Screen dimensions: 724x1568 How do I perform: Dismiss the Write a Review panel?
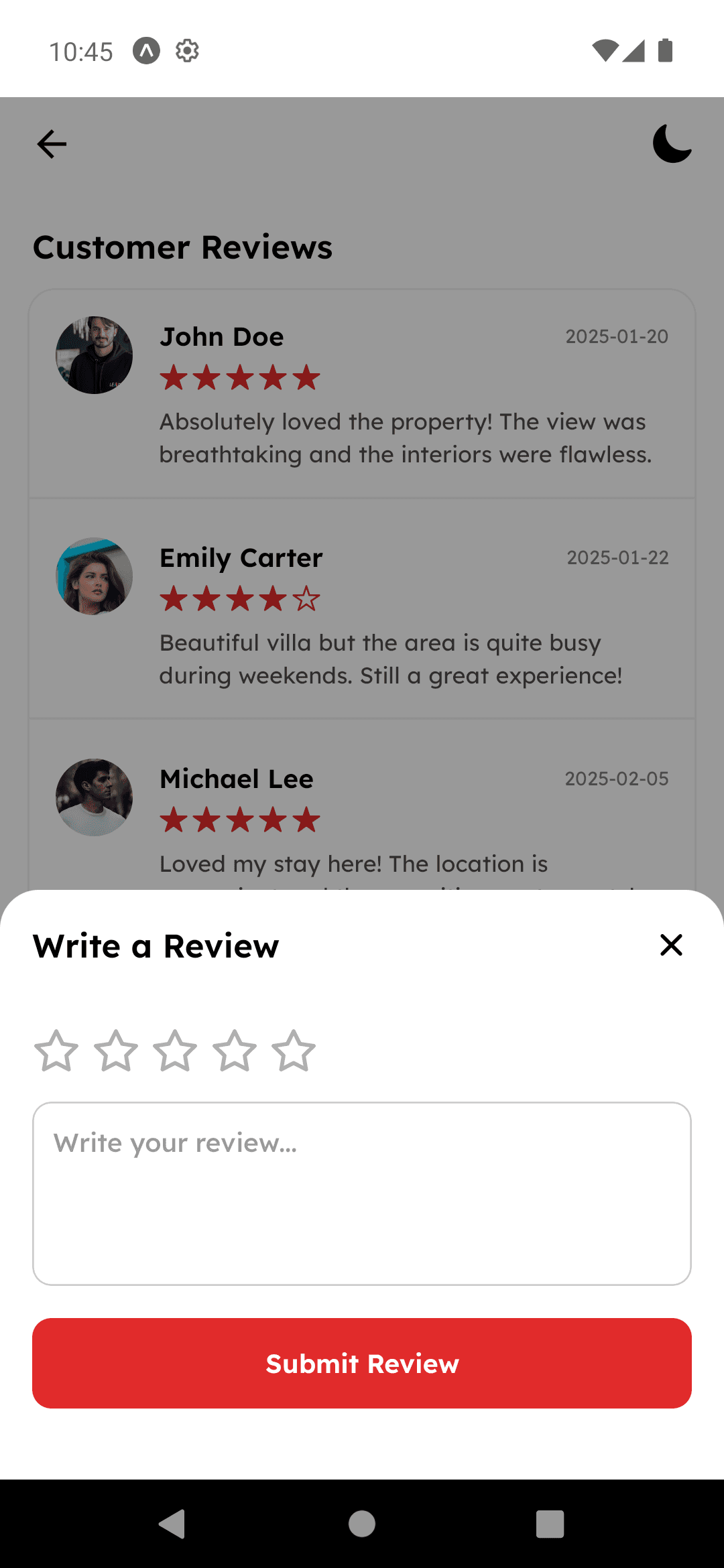point(670,946)
